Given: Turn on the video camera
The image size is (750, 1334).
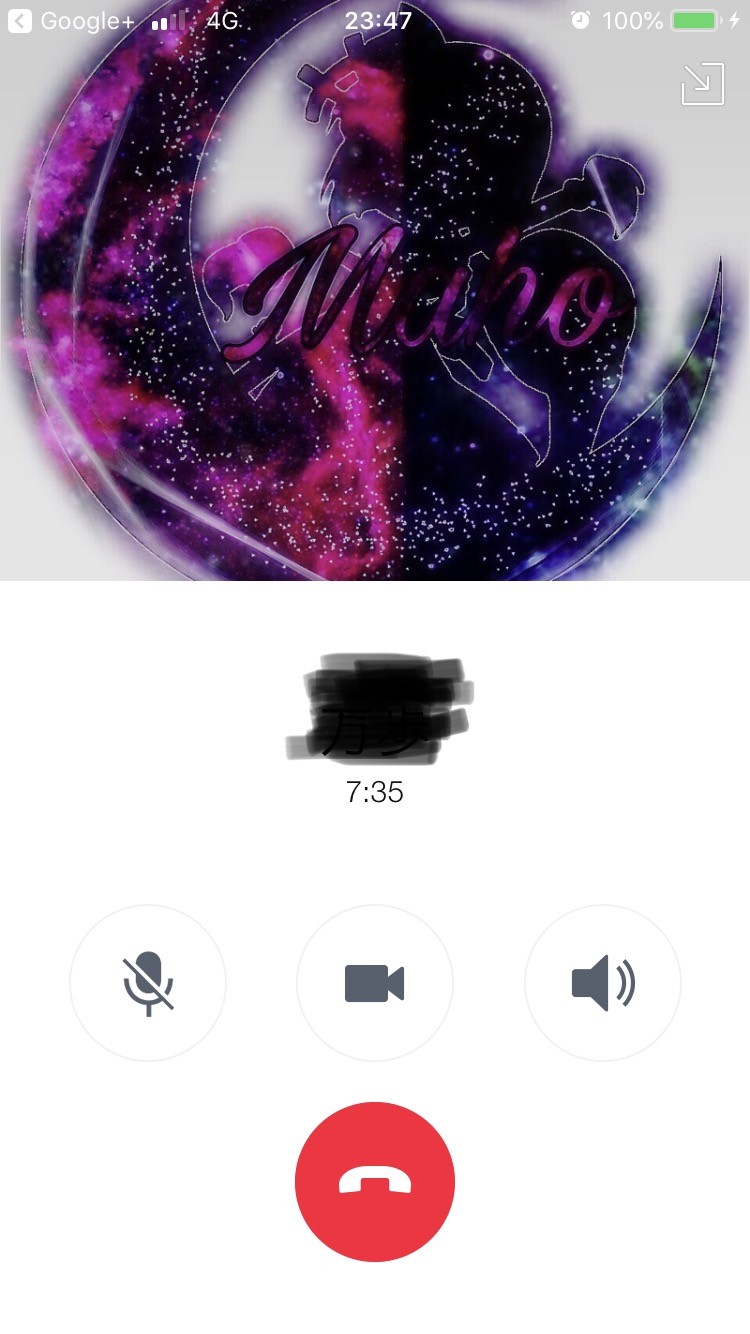Looking at the screenshot, I should [x=374, y=983].
